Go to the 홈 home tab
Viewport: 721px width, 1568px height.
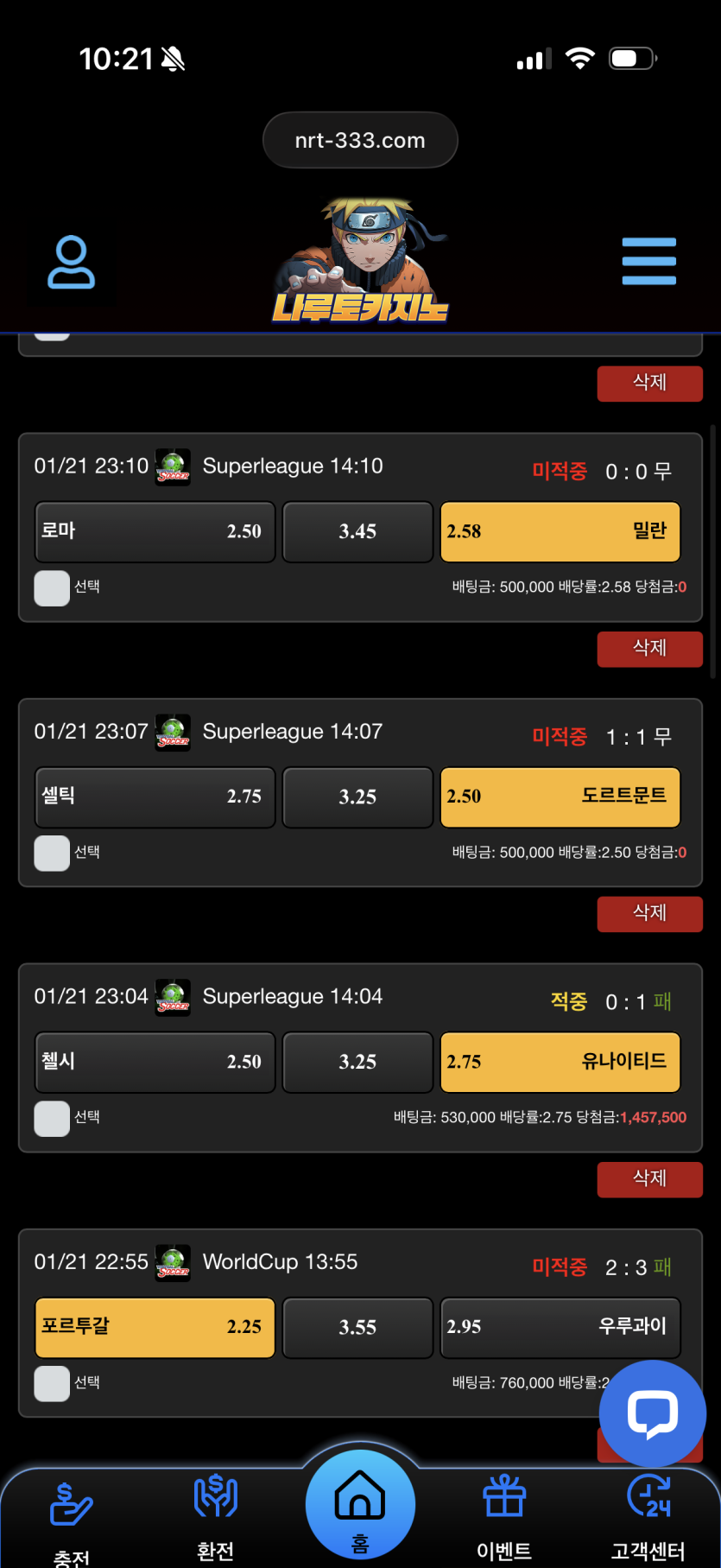coord(360,1508)
